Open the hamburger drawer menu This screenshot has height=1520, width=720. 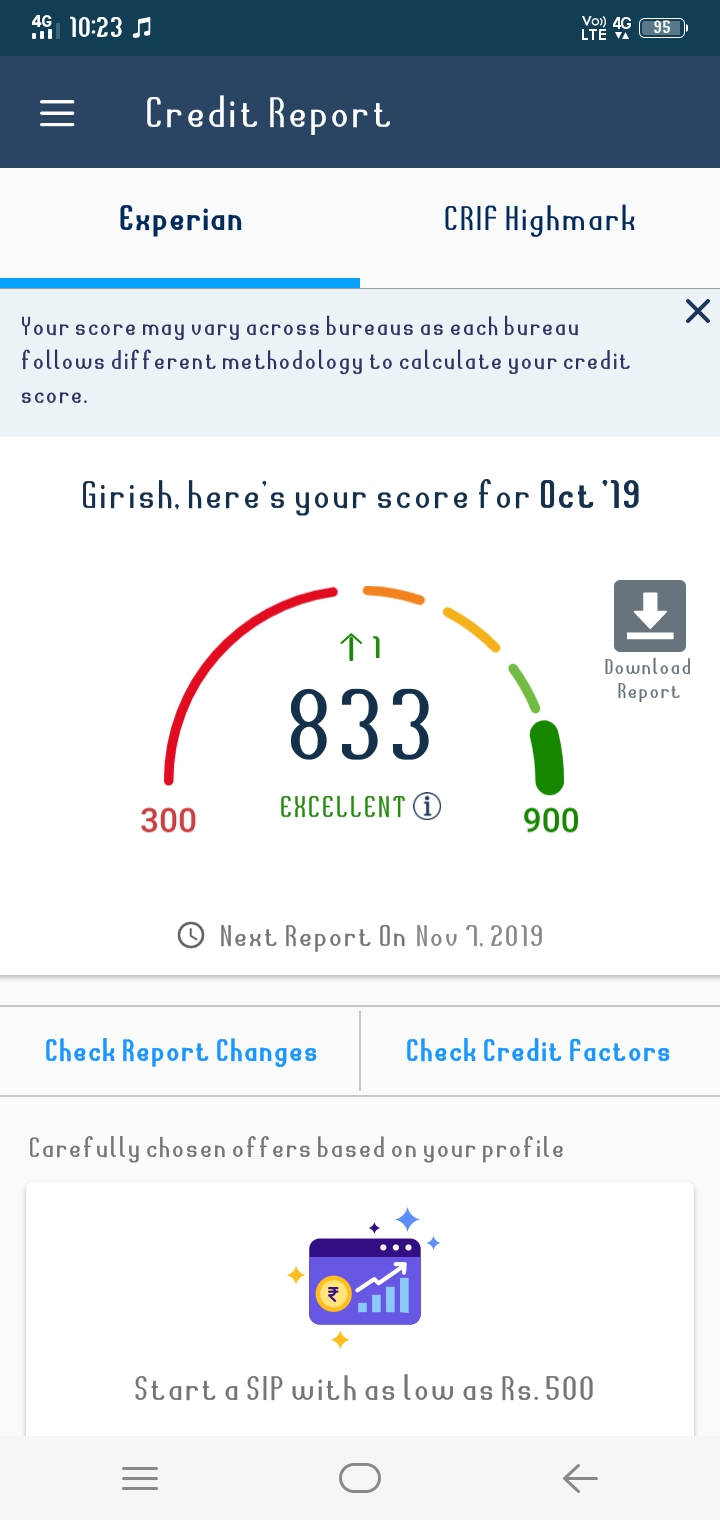pyautogui.click(x=57, y=113)
